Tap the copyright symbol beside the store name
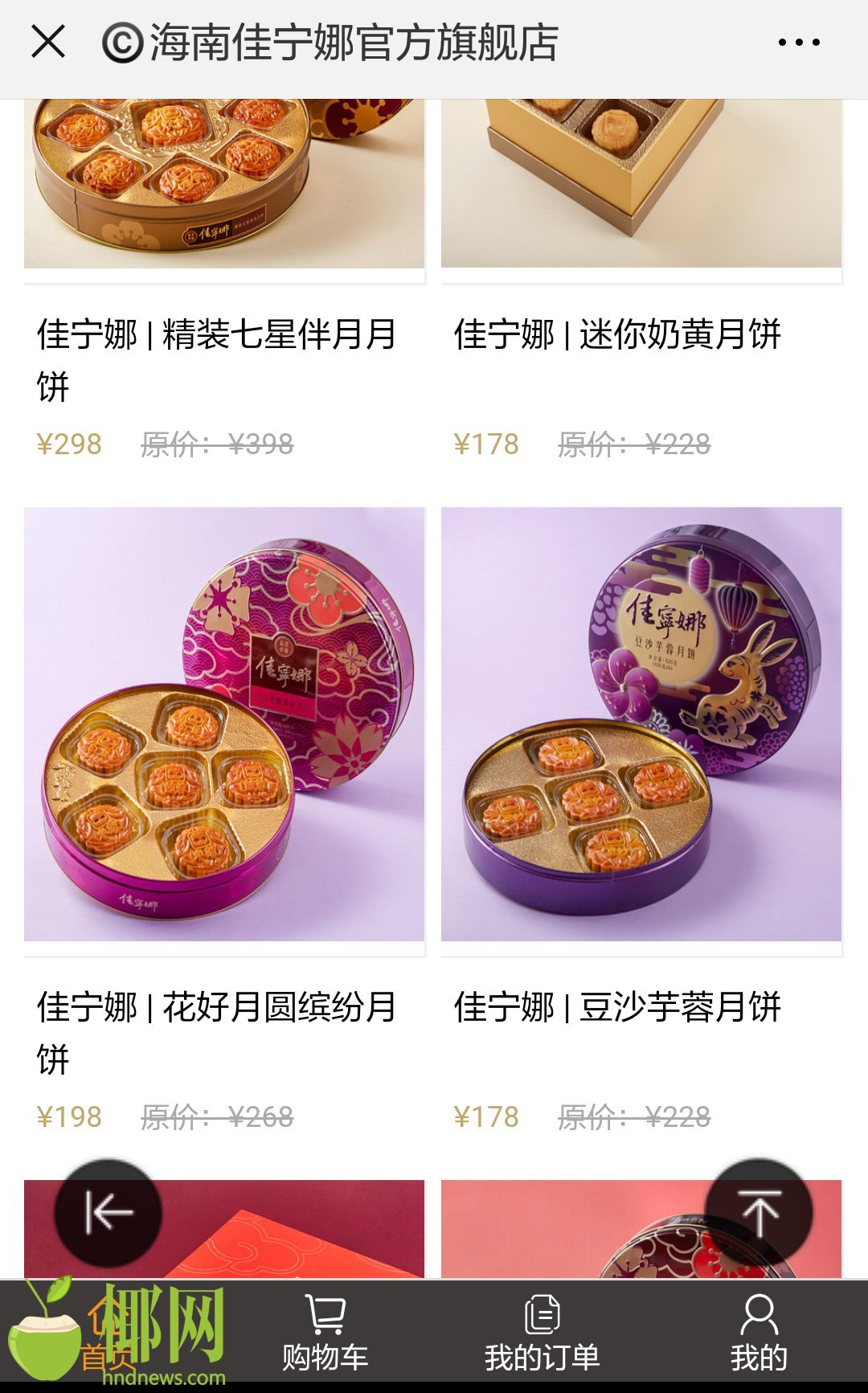 click(122, 42)
